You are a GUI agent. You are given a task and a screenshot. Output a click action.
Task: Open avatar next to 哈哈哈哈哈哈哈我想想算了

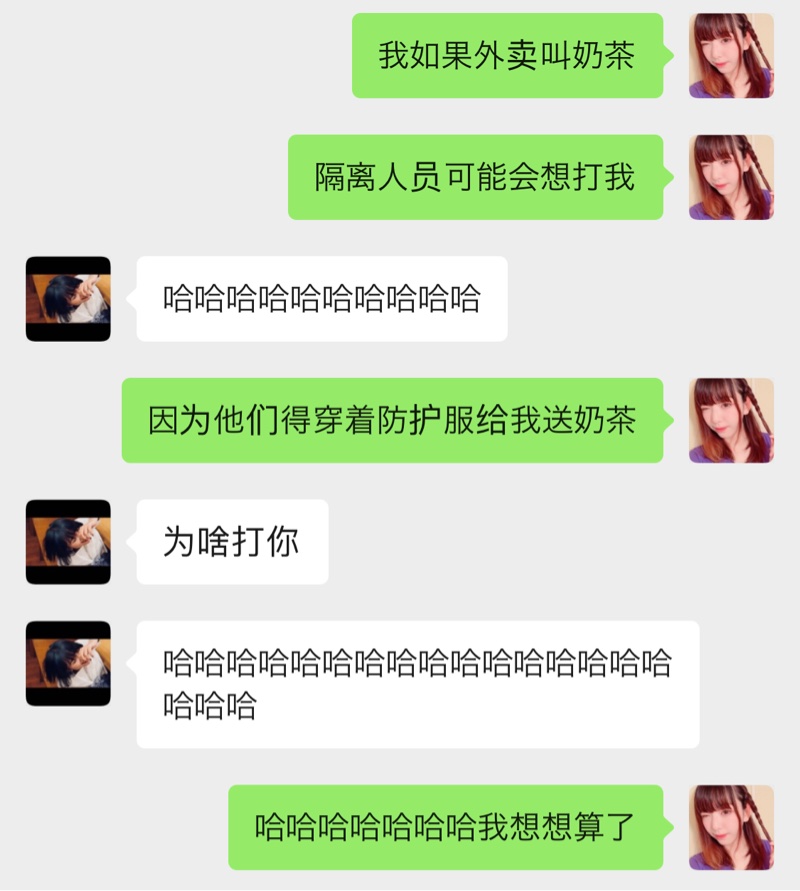(x=731, y=827)
